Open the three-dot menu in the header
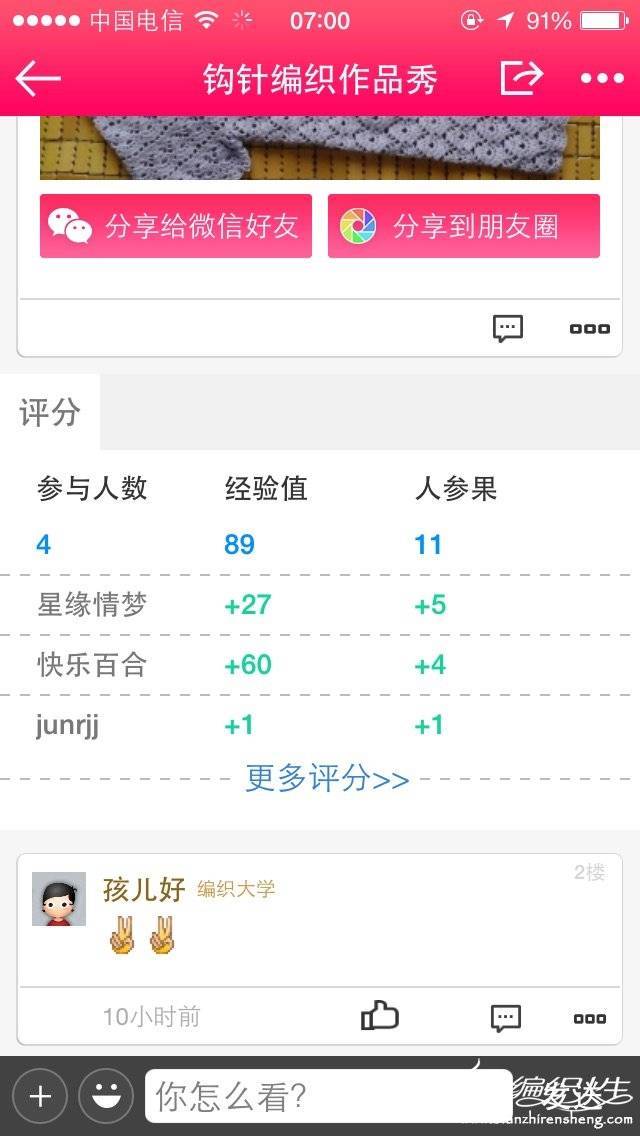 tap(602, 78)
